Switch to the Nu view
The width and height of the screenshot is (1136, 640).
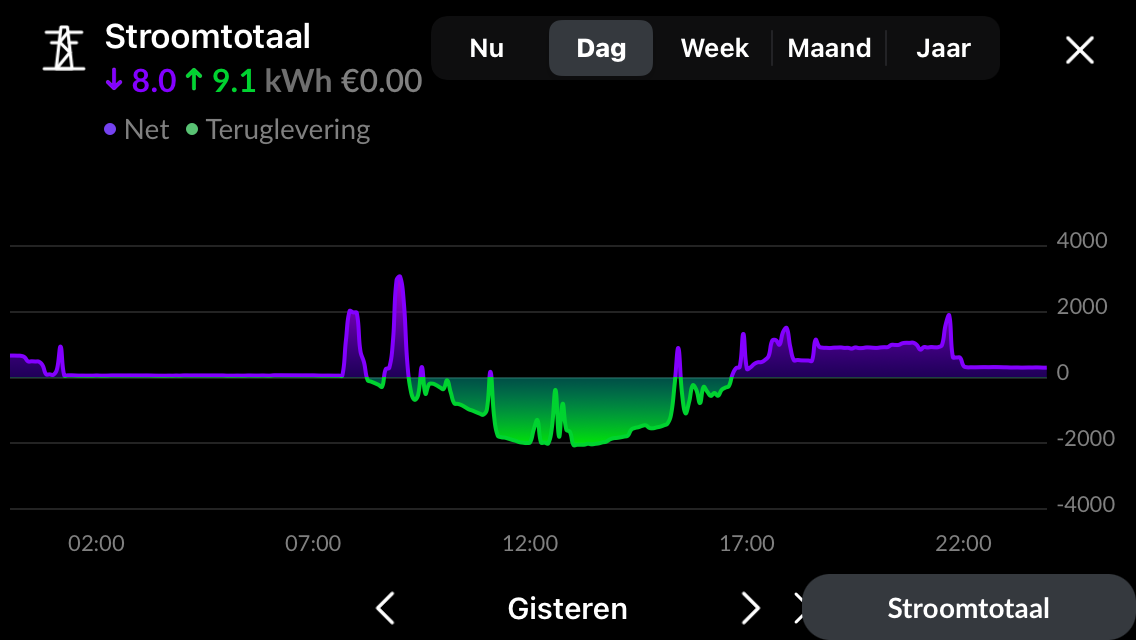click(487, 48)
